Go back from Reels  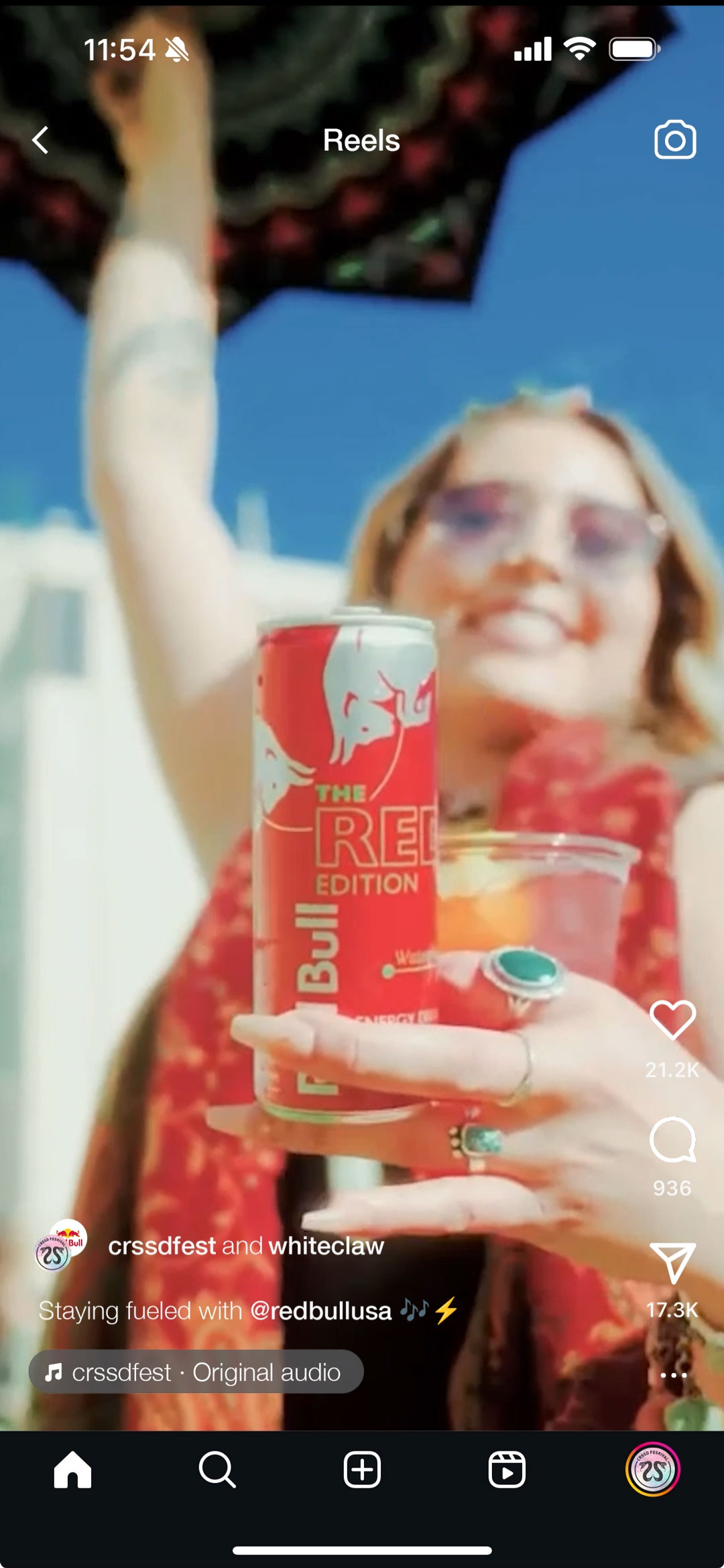[41, 140]
